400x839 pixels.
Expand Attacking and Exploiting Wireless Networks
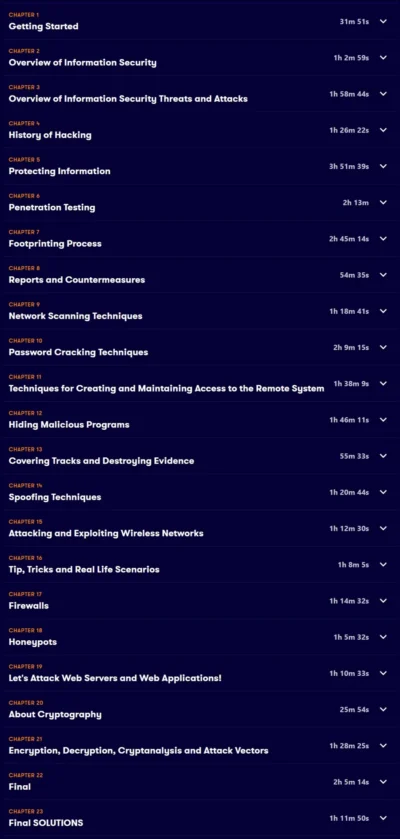coord(200,529)
